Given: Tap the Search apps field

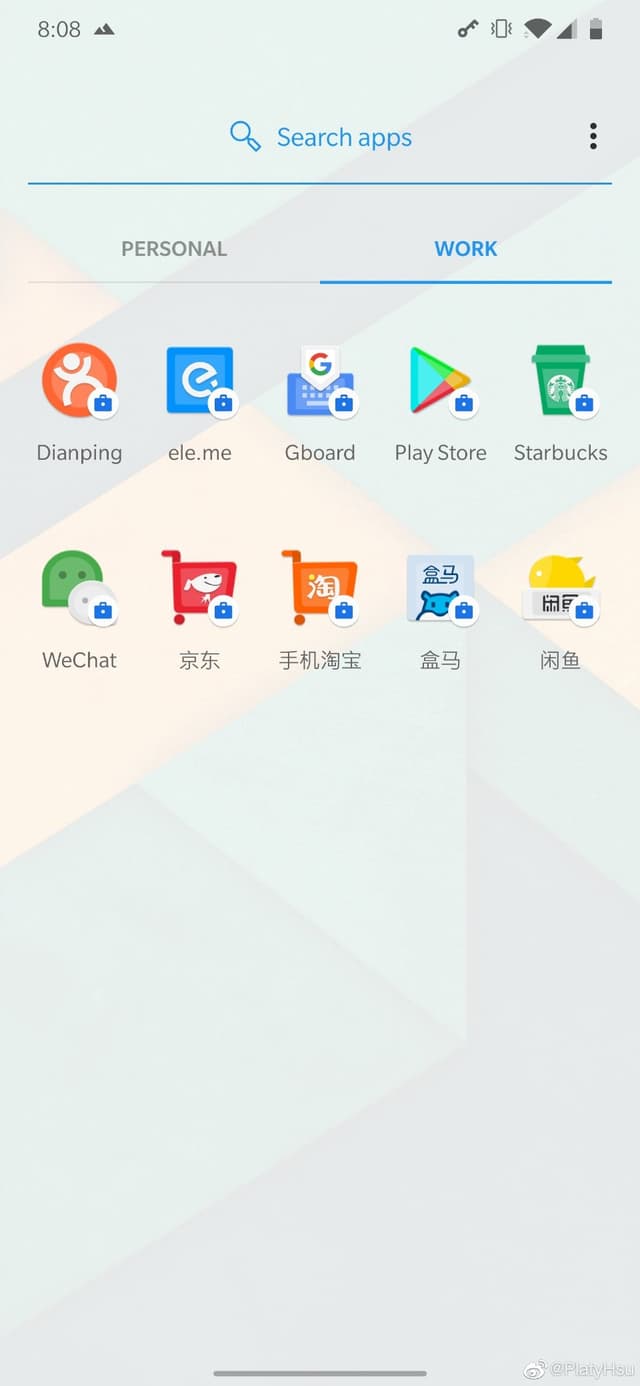Looking at the screenshot, I should pos(320,137).
